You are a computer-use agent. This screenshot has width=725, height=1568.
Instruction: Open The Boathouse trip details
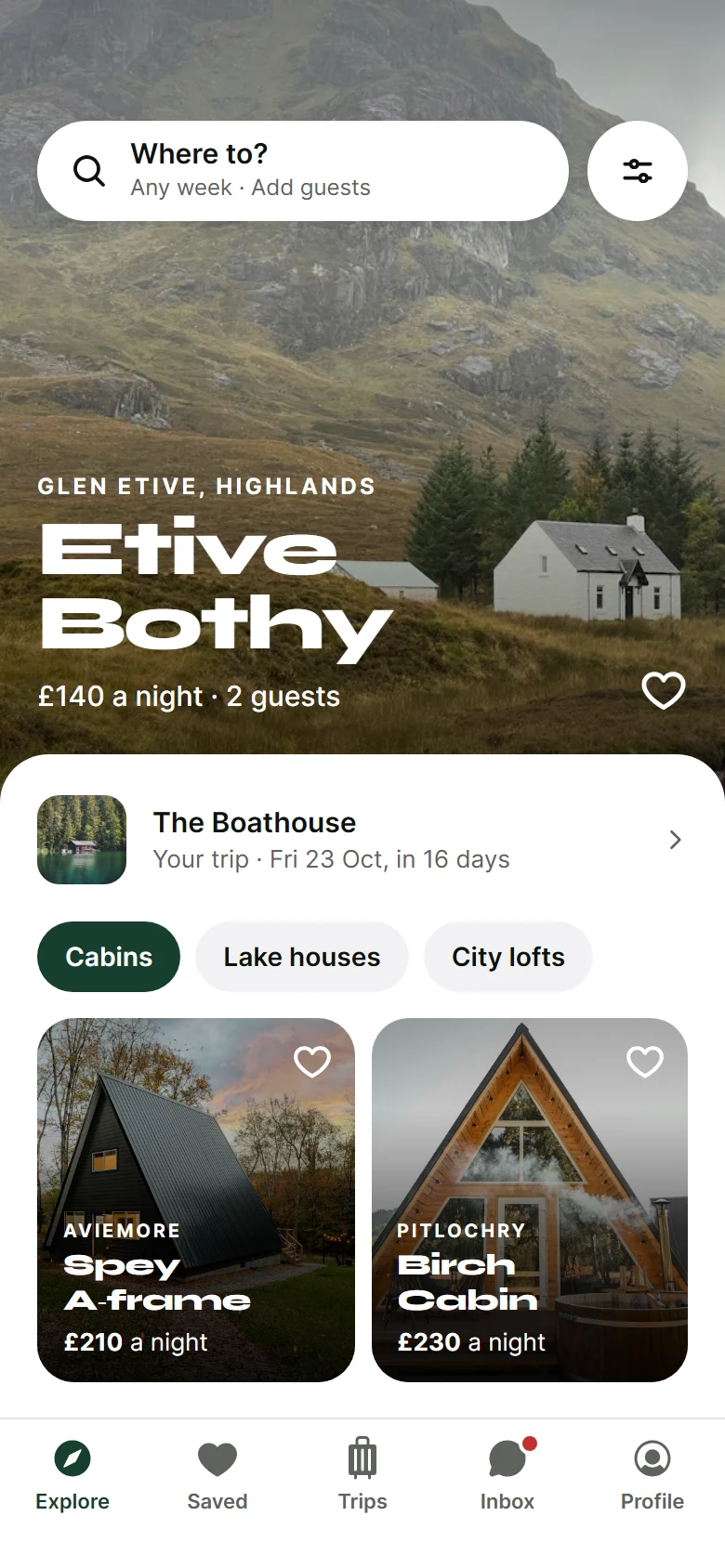[x=362, y=840]
